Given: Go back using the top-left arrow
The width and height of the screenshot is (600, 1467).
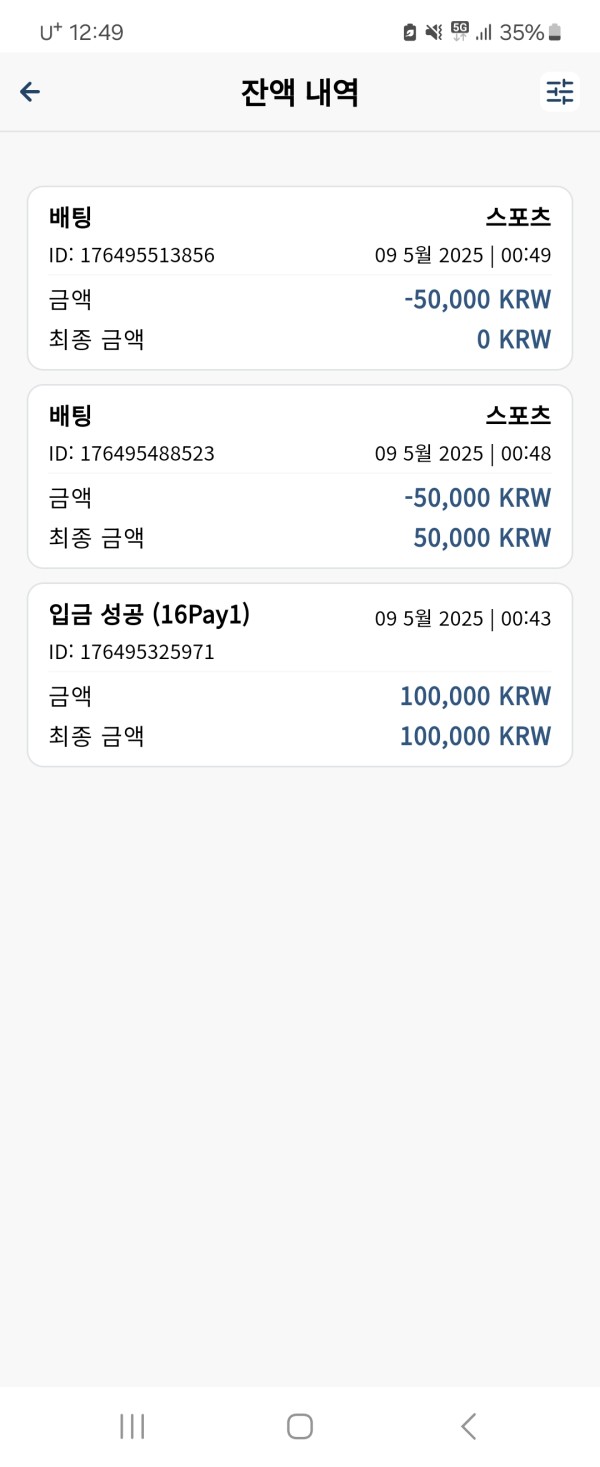Looking at the screenshot, I should (x=30, y=92).
